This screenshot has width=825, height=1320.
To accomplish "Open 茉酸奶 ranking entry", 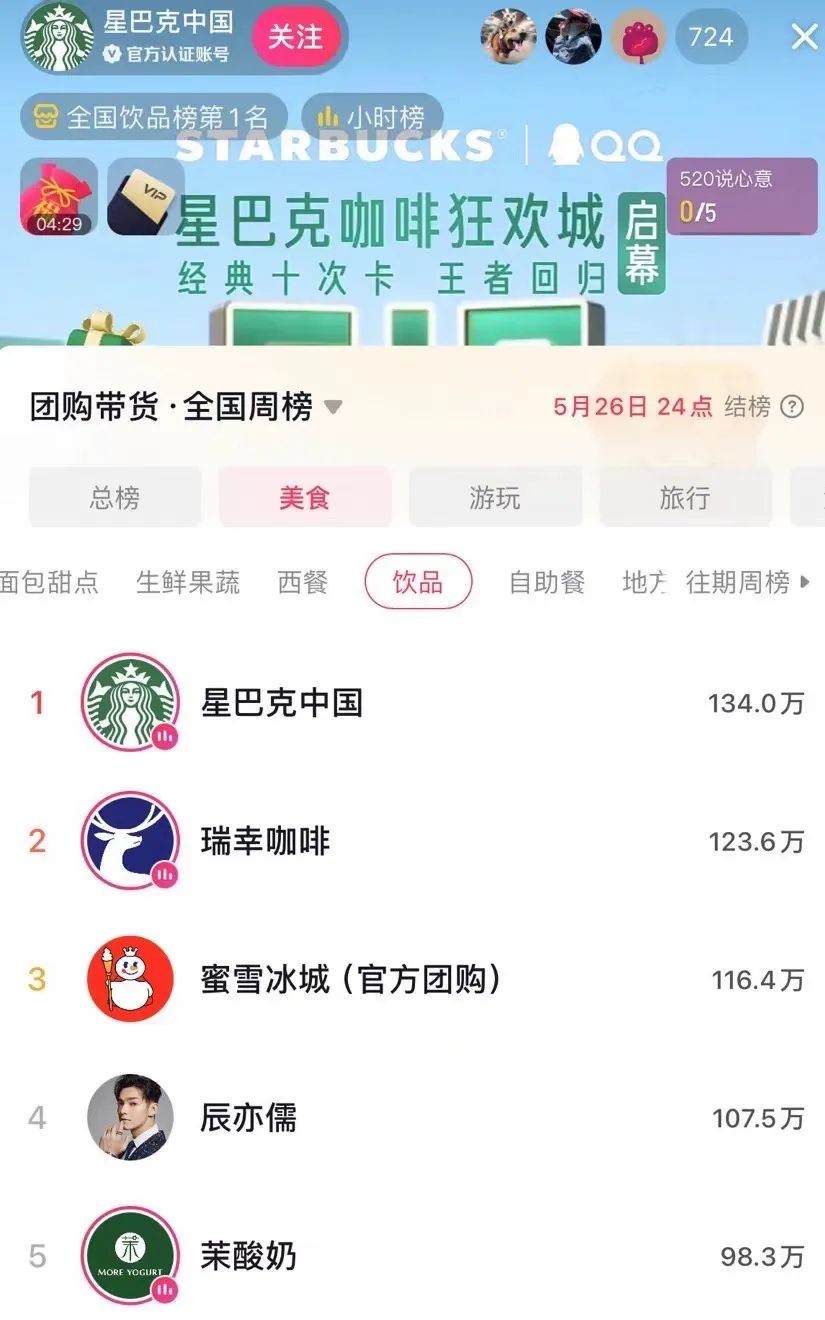I will [x=248, y=1256].
